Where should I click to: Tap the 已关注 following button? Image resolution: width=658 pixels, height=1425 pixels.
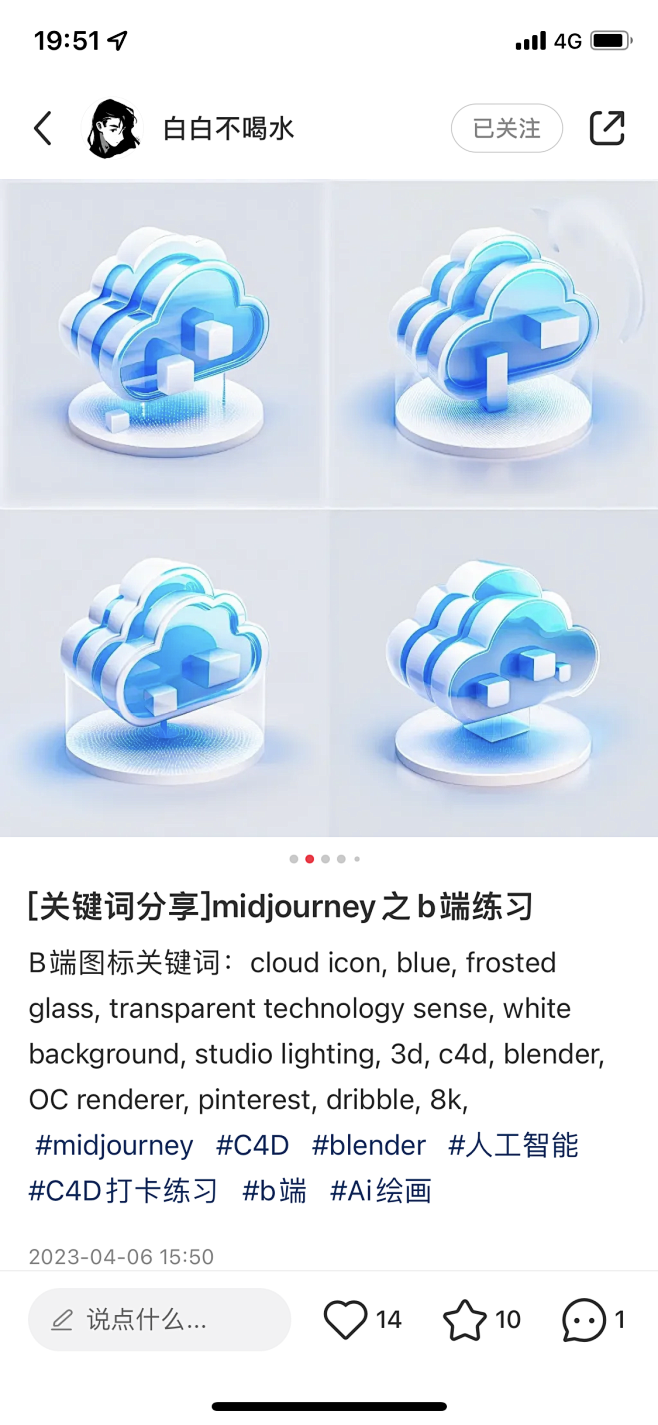(506, 128)
